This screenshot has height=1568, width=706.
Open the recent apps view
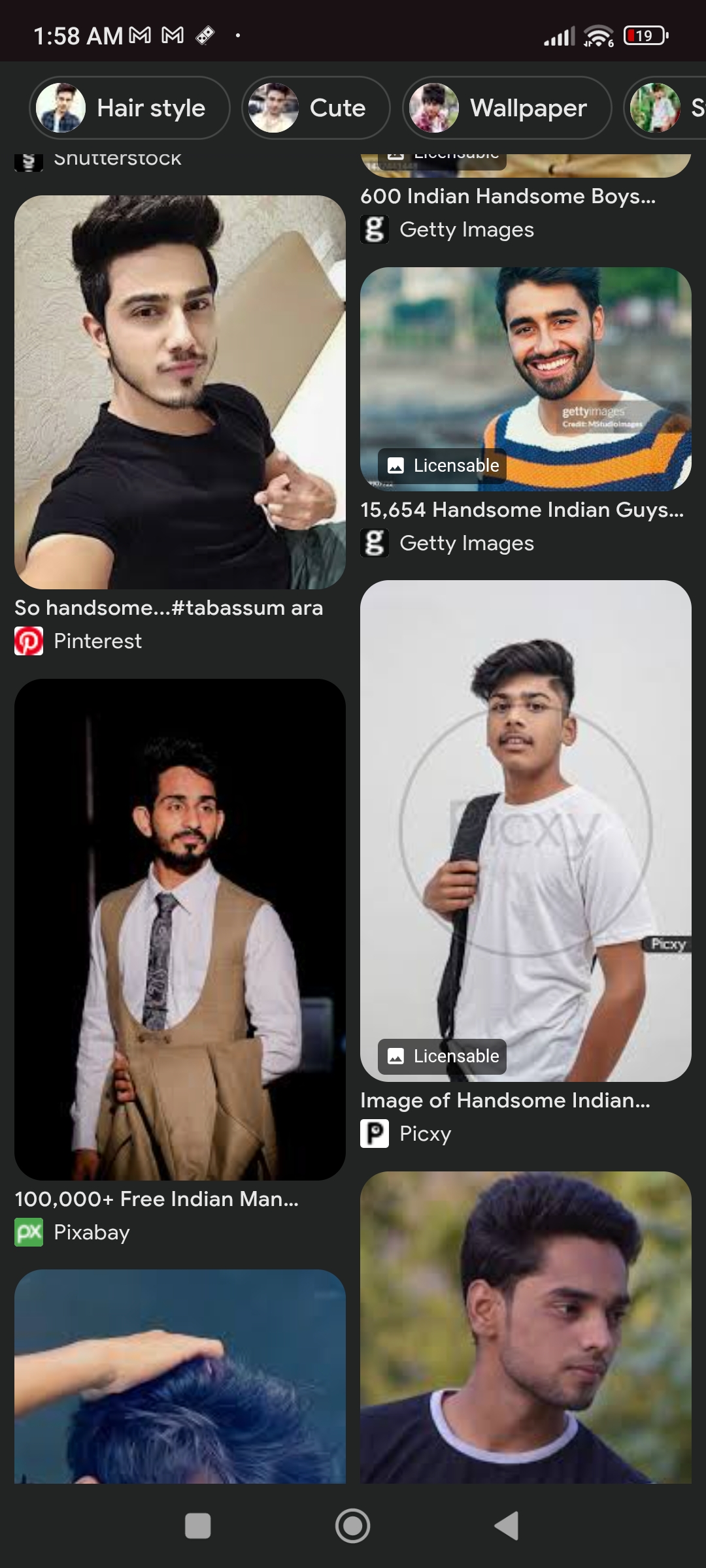(198, 1526)
